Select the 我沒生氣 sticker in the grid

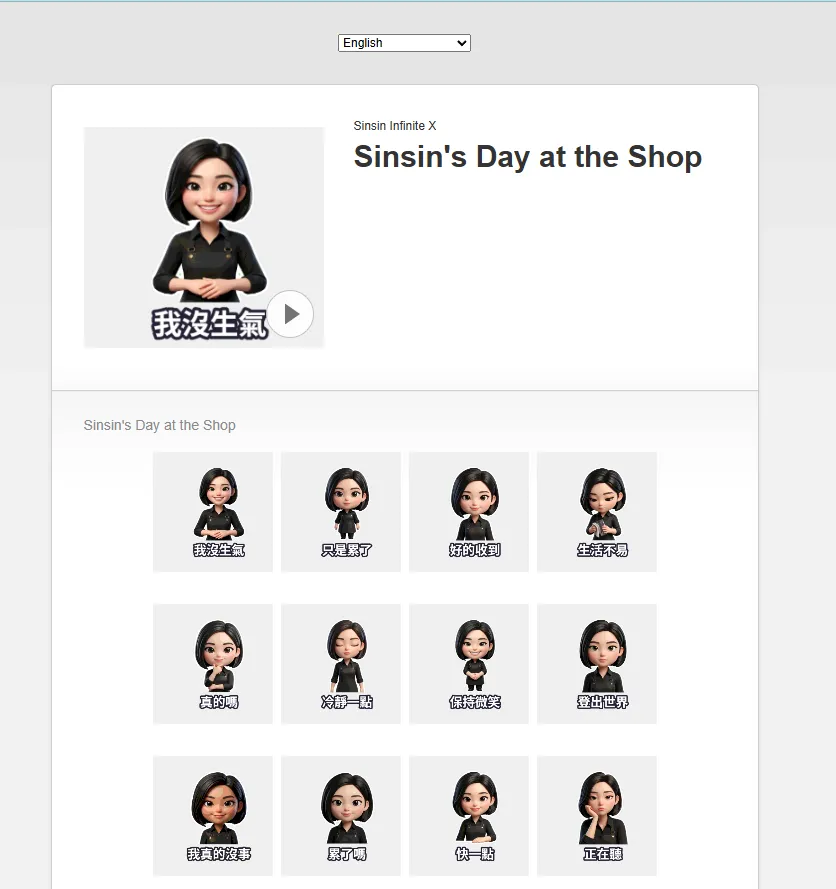click(x=213, y=512)
